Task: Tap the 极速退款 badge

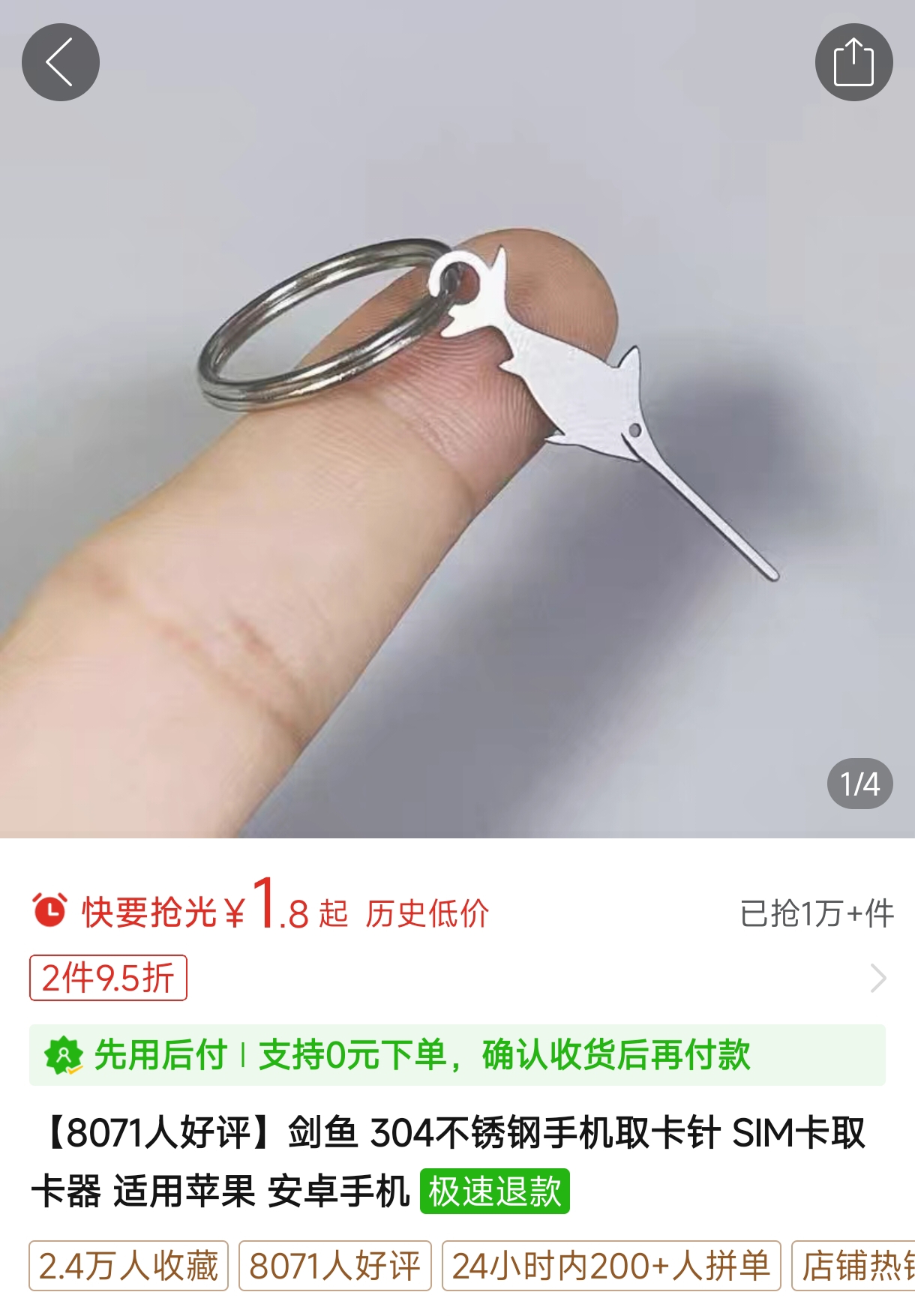Action: click(494, 1192)
